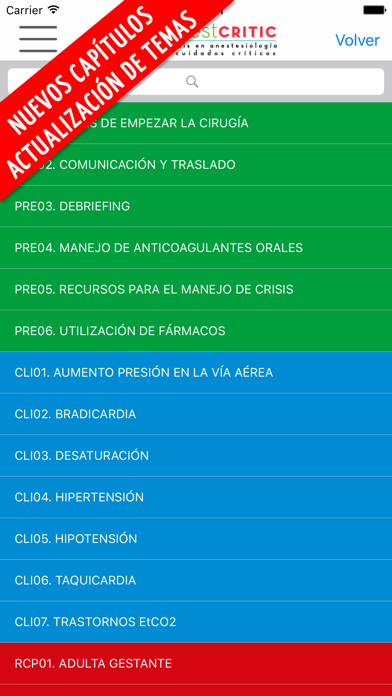Open CLI03. Desaturación
This screenshot has height=696, width=392.
(196, 455)
